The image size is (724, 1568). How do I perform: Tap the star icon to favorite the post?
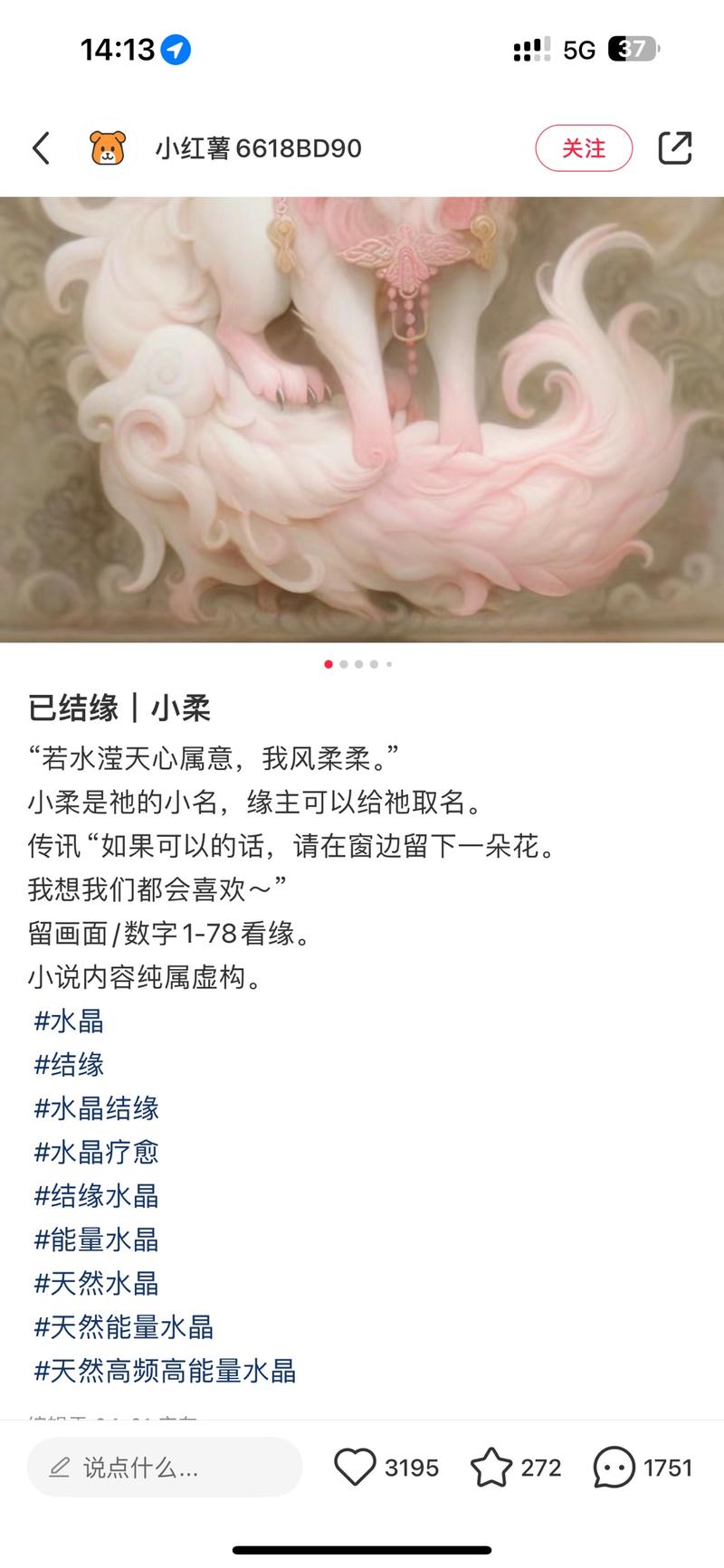pyautogui.click(x=493, y=1467)
